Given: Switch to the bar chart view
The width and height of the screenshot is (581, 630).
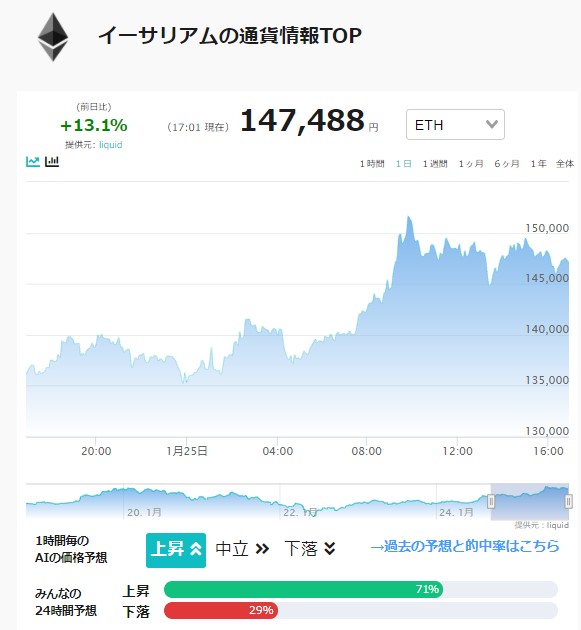Looking at the screenshot, I should (52, 162).
